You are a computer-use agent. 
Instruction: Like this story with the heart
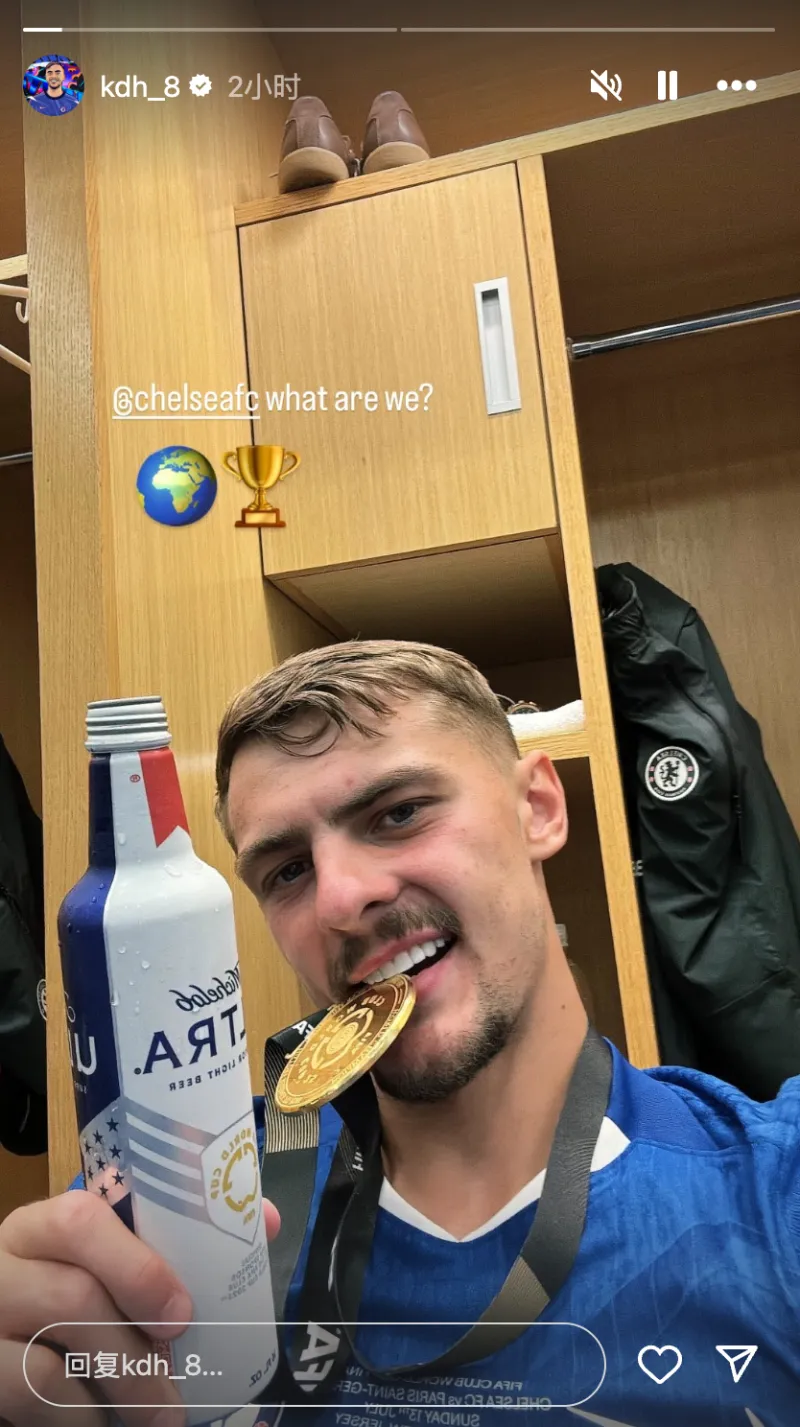pyautogui.click(x=660, y=1364)
